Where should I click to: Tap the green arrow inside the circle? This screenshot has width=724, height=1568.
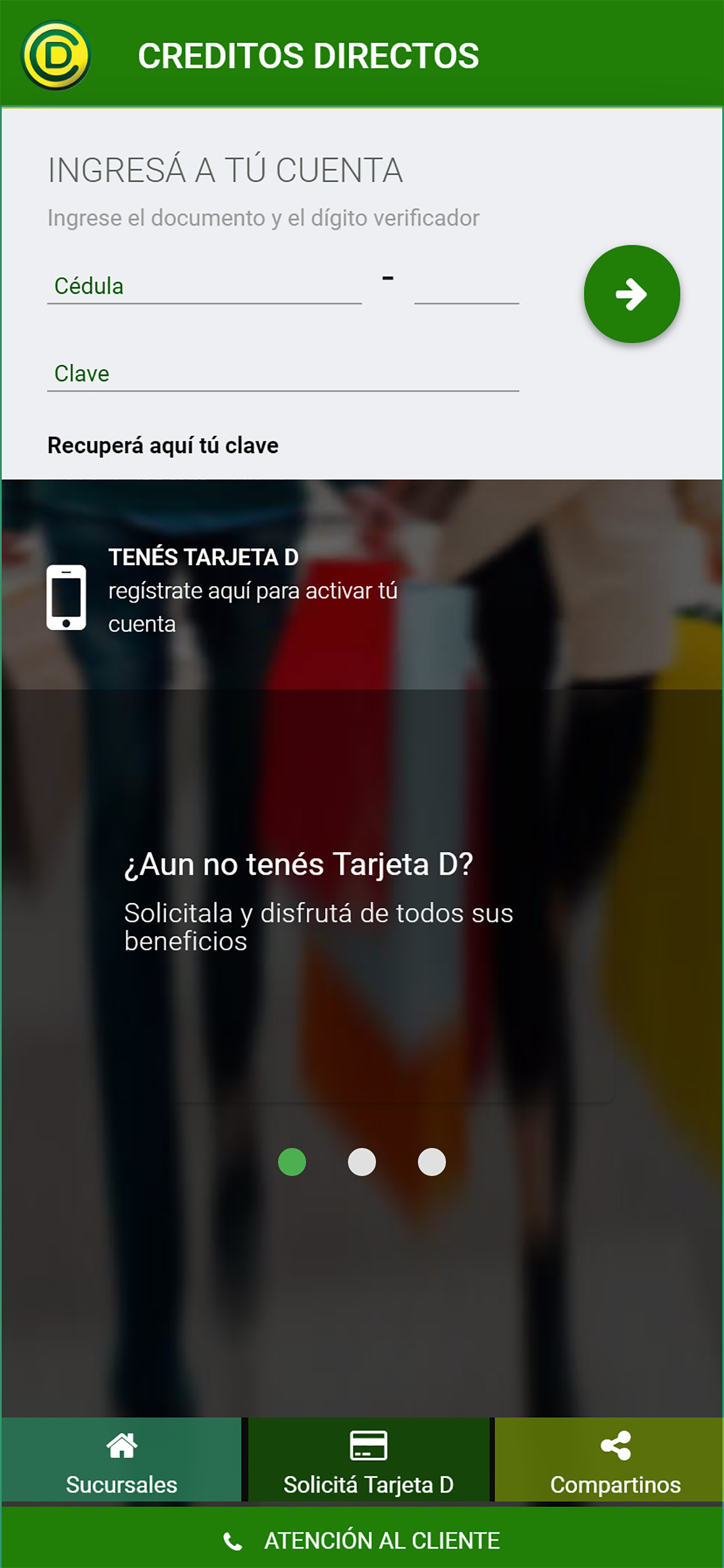point(632,294)
